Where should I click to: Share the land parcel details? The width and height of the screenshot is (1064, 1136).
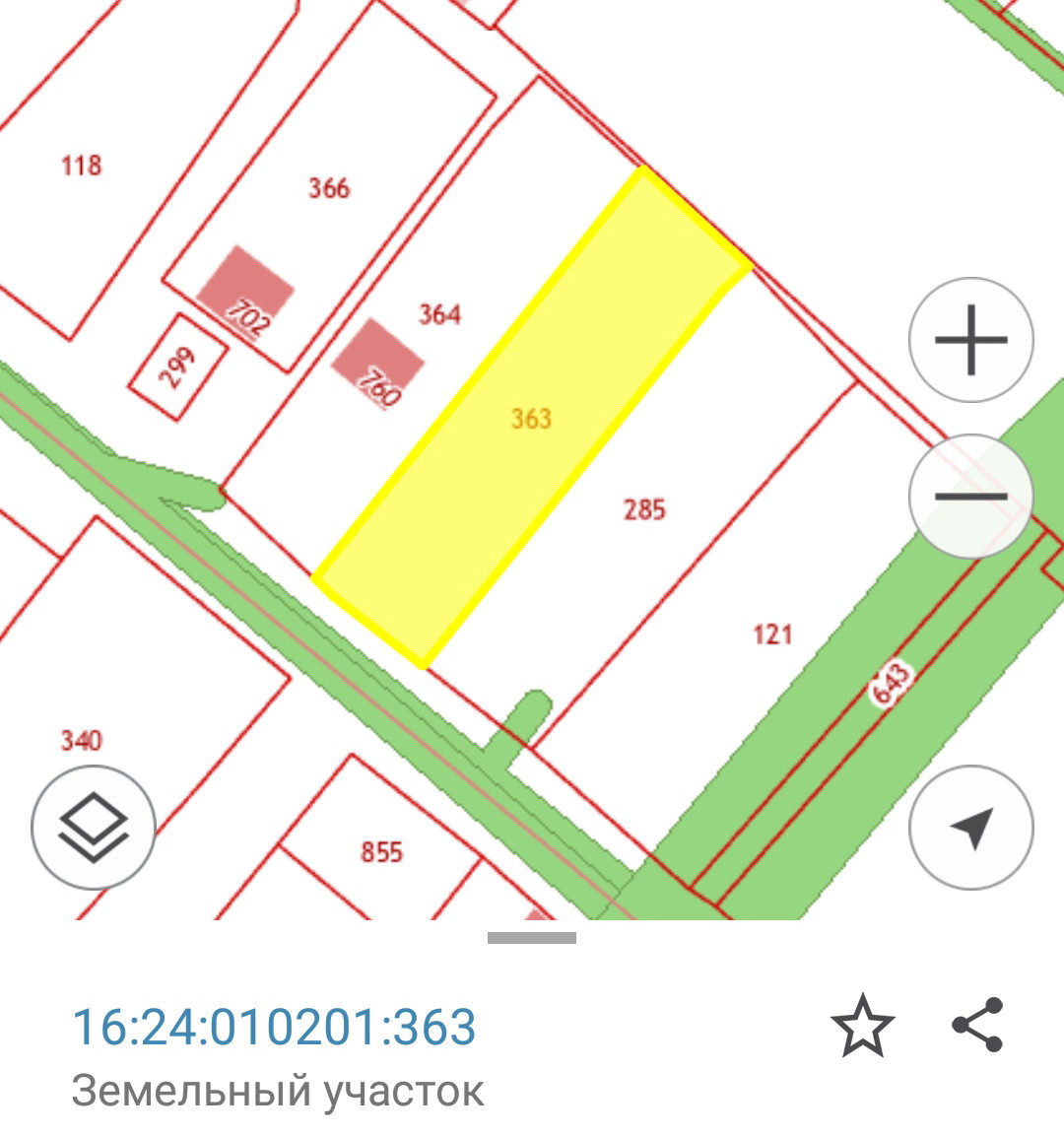(x=977, y=1026)
